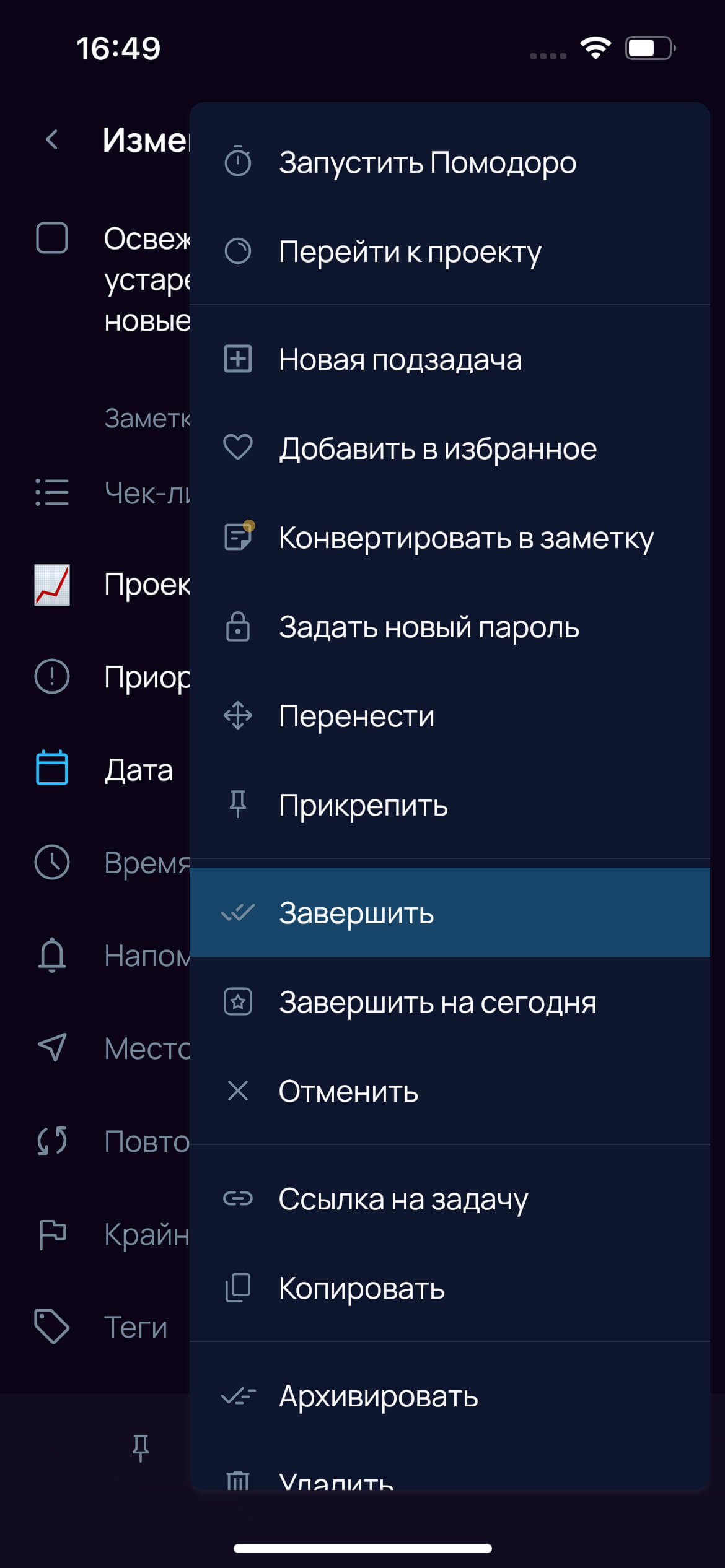The height and width of the screenshot is (1568, 725).
Task: Tap the pin icon in the bottom bar
Action: pos(141,1448)
